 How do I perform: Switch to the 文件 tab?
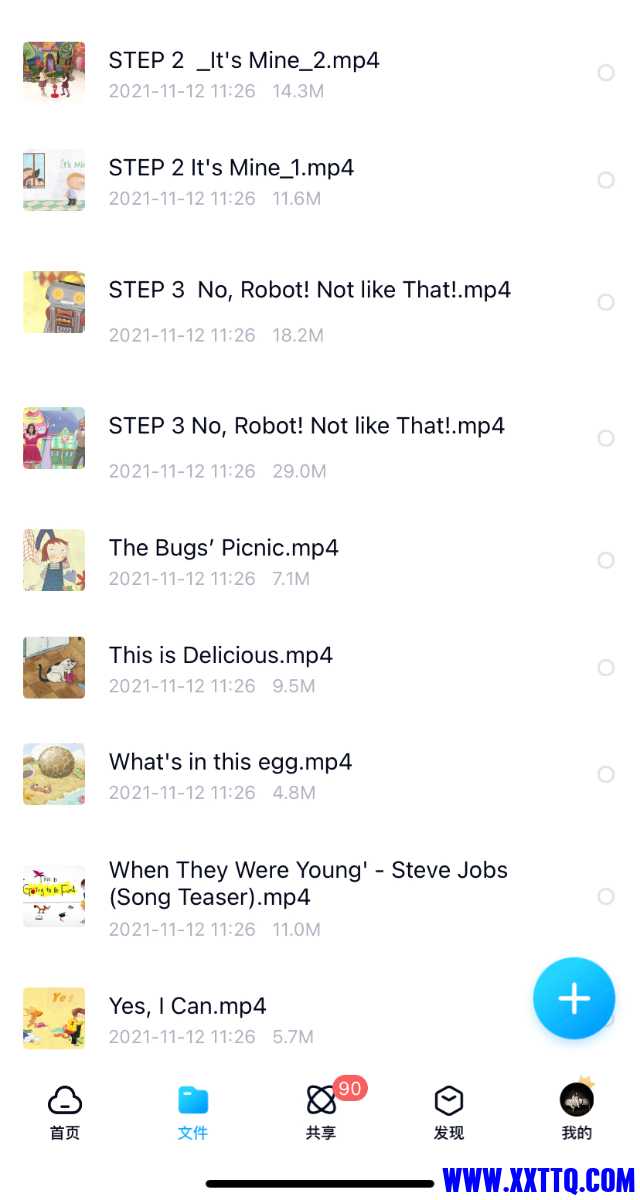193,1112
